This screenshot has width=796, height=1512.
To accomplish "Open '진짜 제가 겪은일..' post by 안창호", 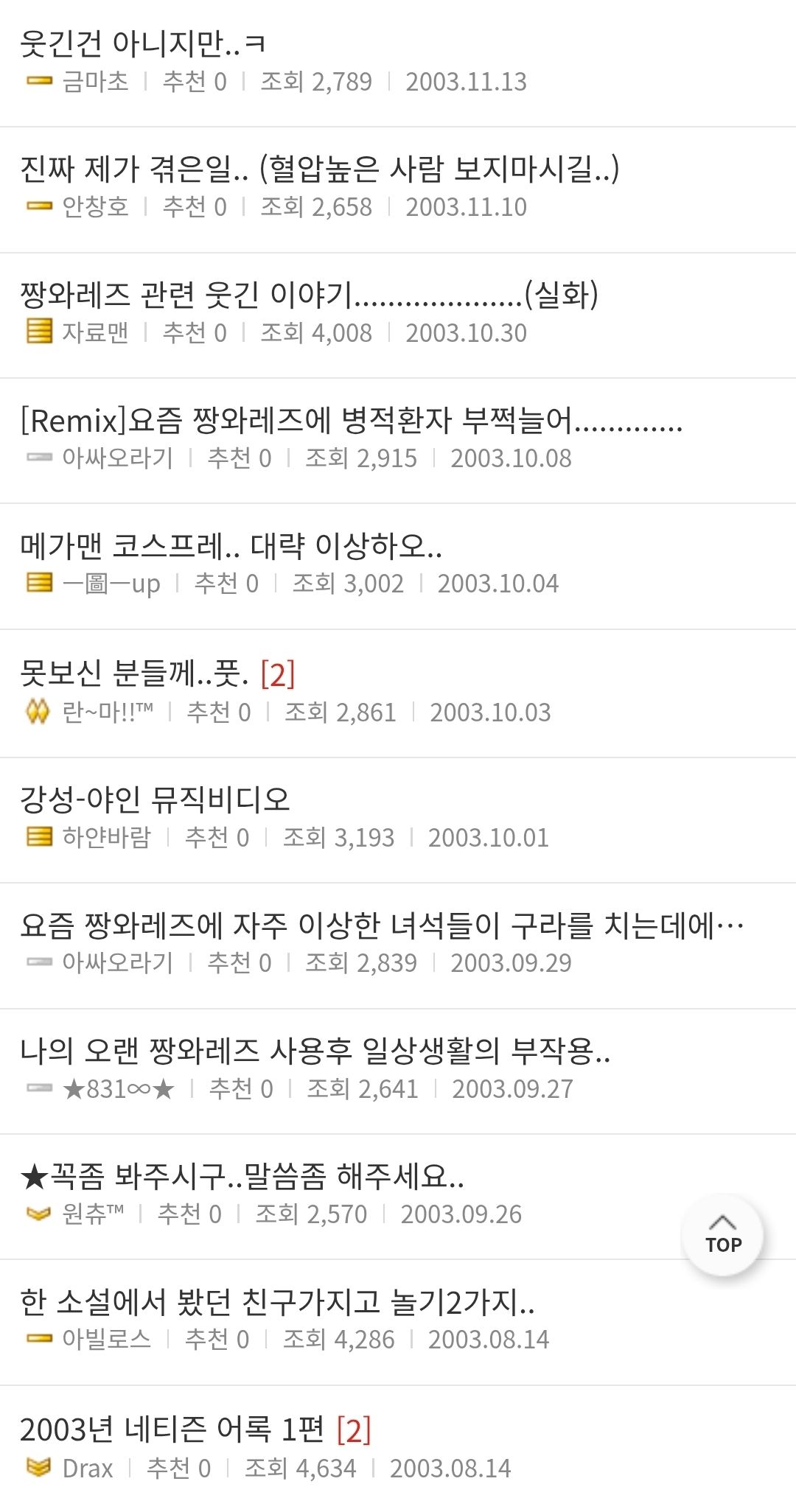I will 319,169.
